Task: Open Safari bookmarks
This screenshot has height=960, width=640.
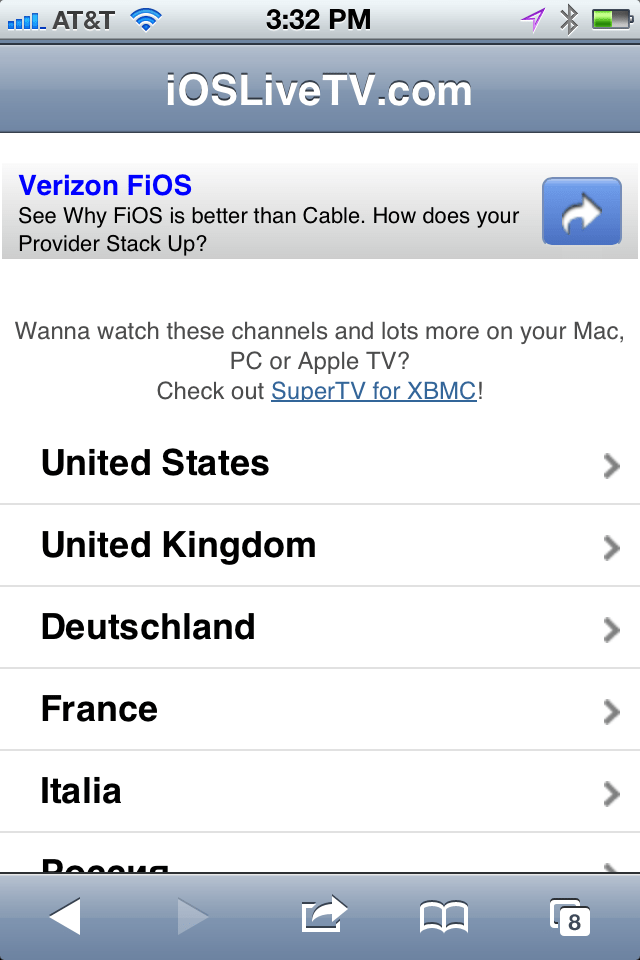Action: pos(443,916)
